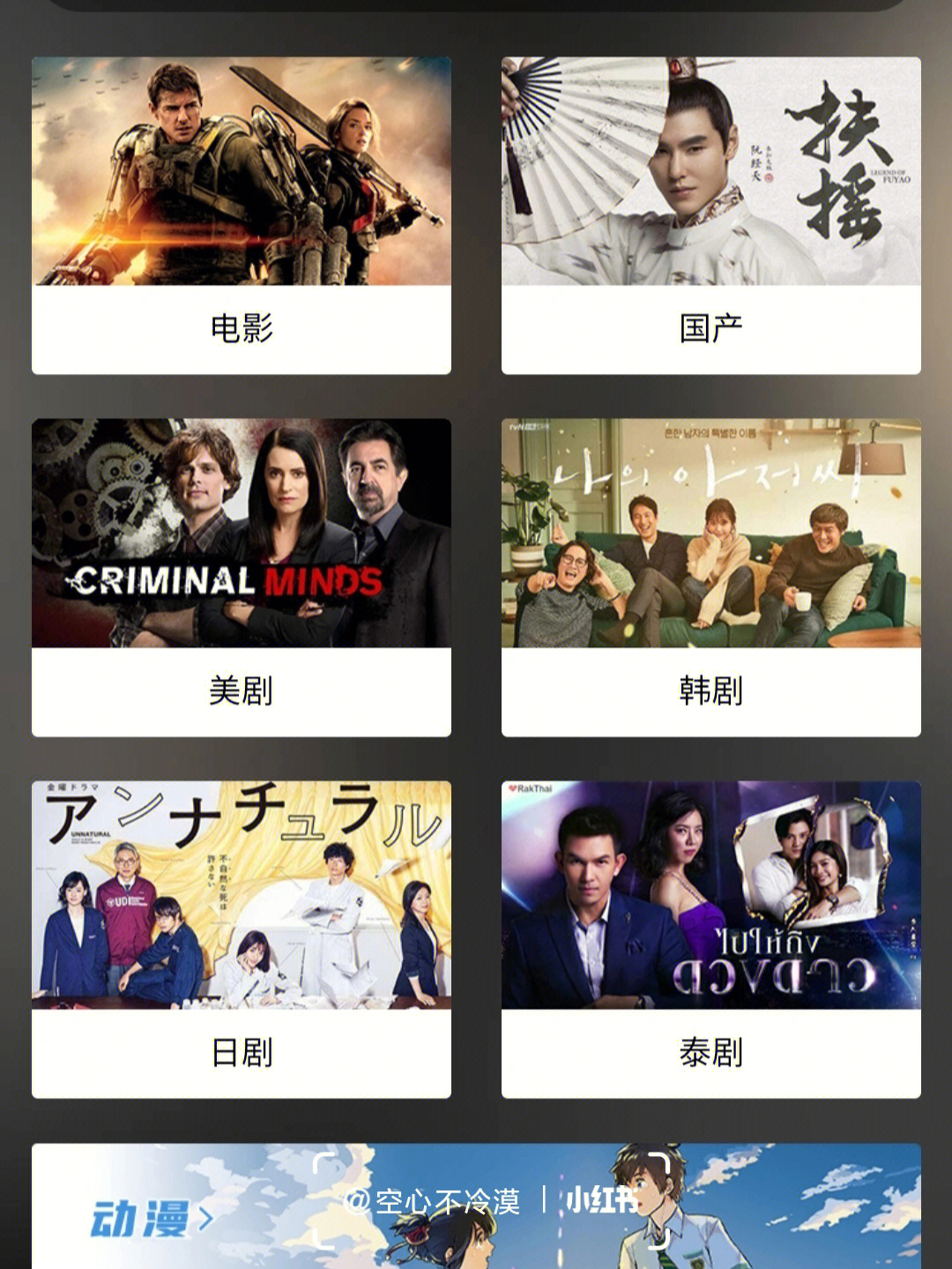Select the 国产 category card
The image size is (952, 1269).
click(x=710, y=216)
